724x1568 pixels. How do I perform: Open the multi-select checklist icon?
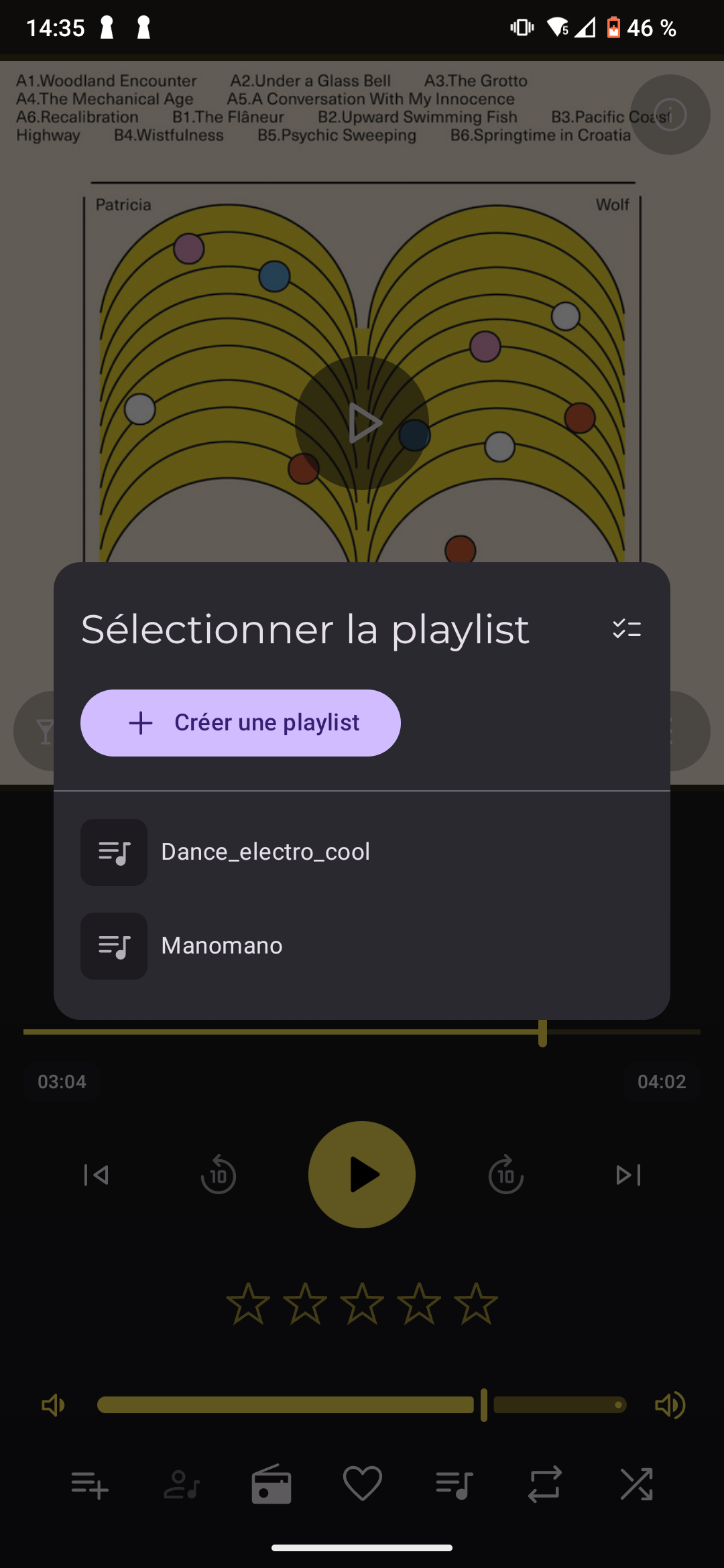pyautogui.click(x=627, y=629)
